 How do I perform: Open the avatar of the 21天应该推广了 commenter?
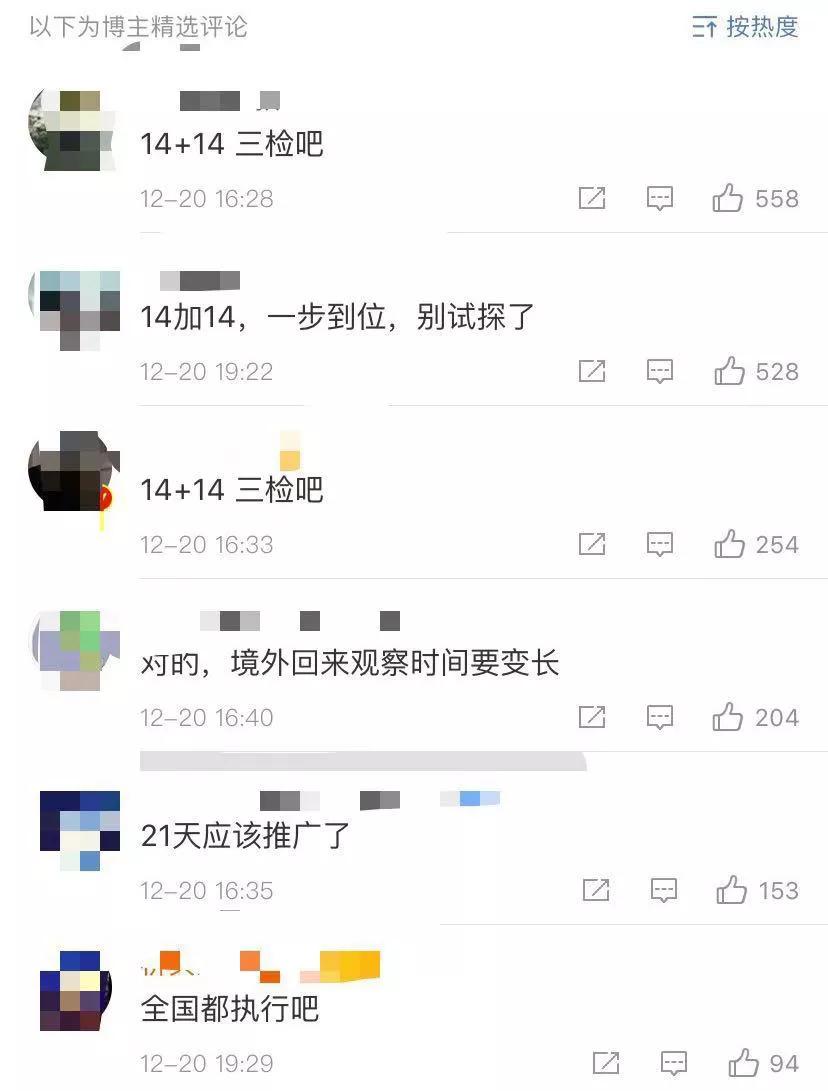[80, 829]
